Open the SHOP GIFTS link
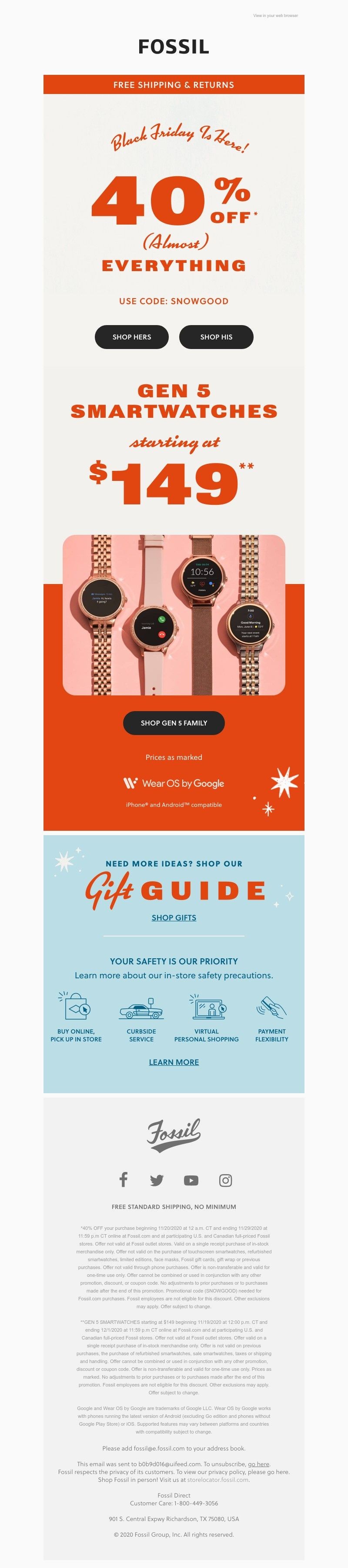The image size is (348, 1568). (174, 917)
